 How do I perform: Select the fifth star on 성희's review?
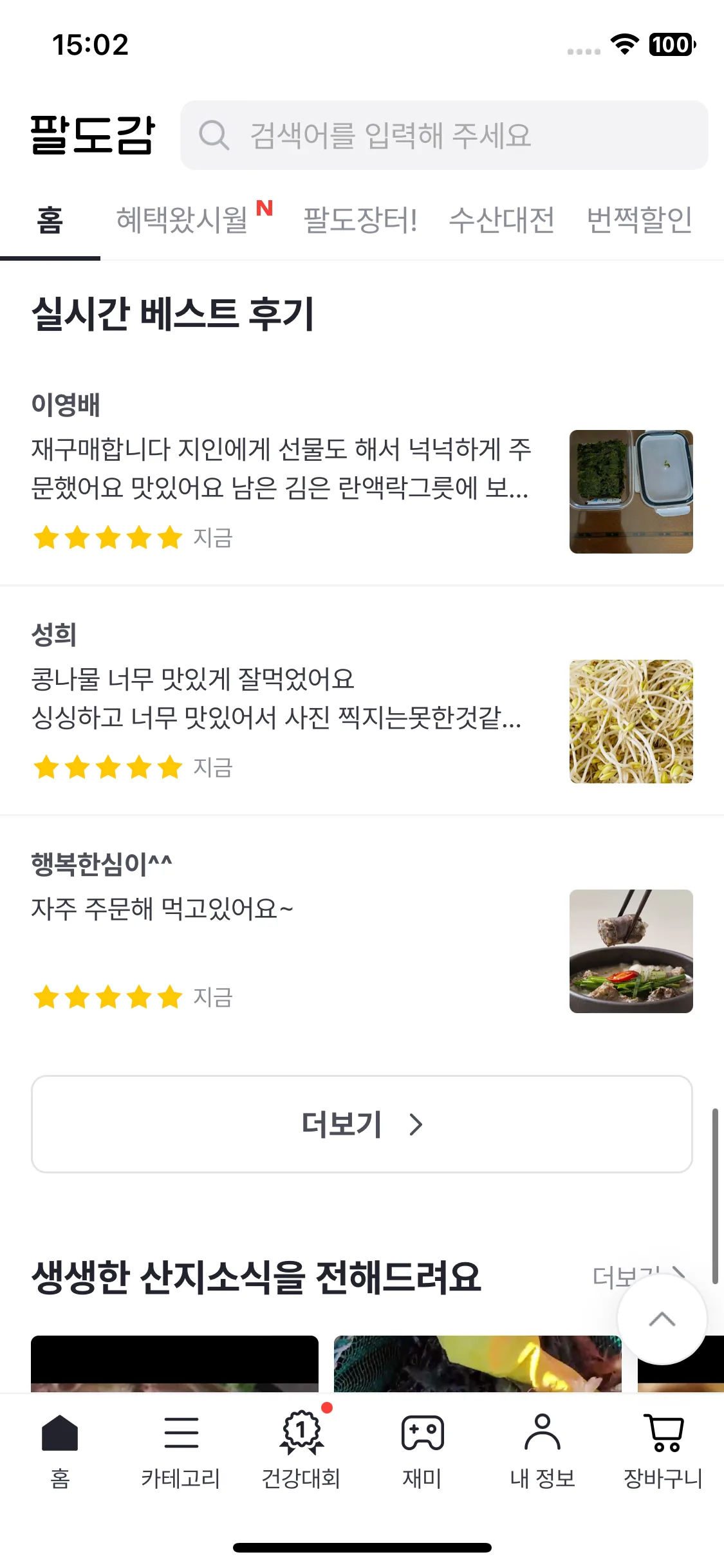[x=169, y=767]
